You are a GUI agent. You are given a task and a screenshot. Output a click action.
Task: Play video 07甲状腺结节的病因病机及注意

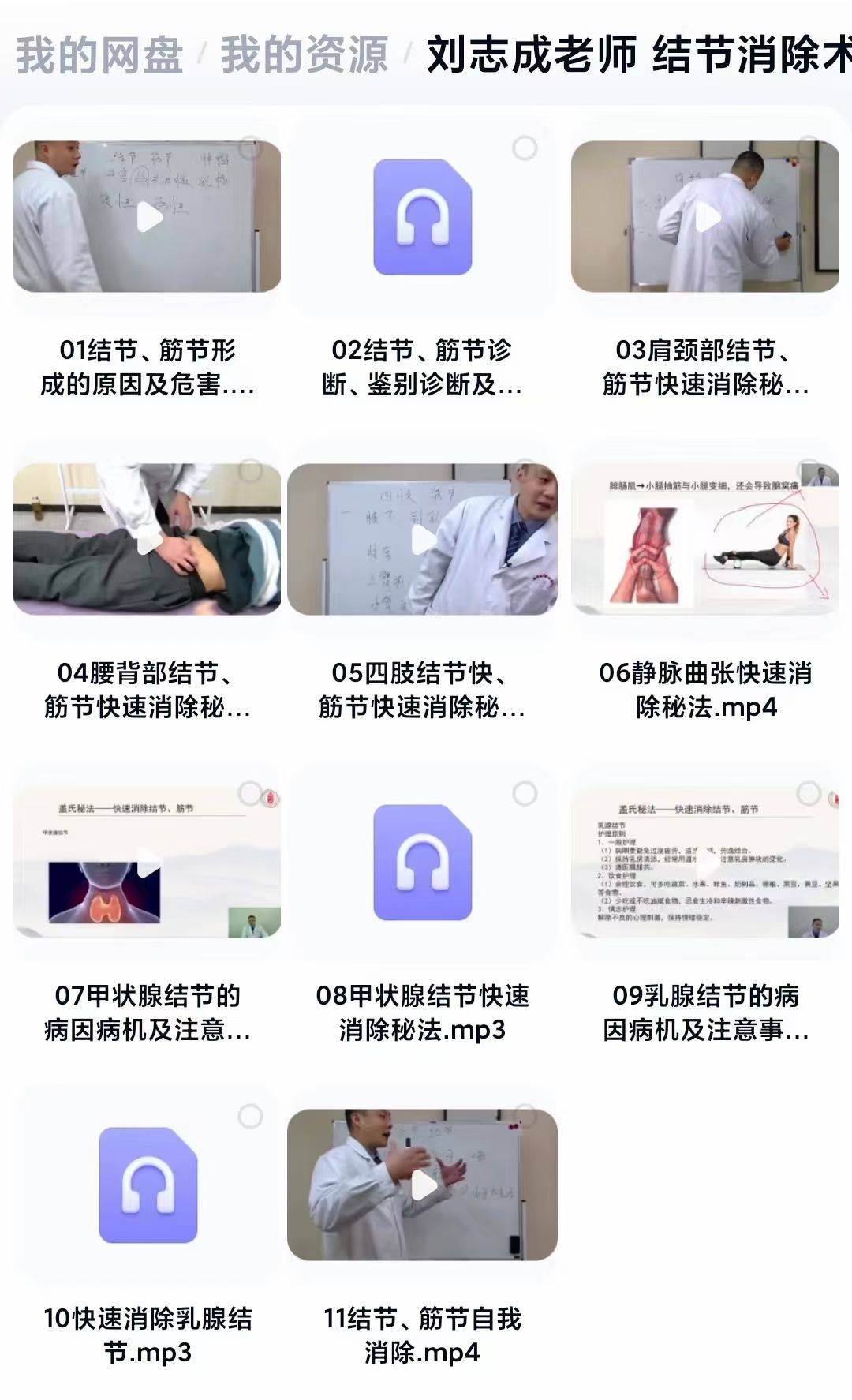(x=148, y=863)
